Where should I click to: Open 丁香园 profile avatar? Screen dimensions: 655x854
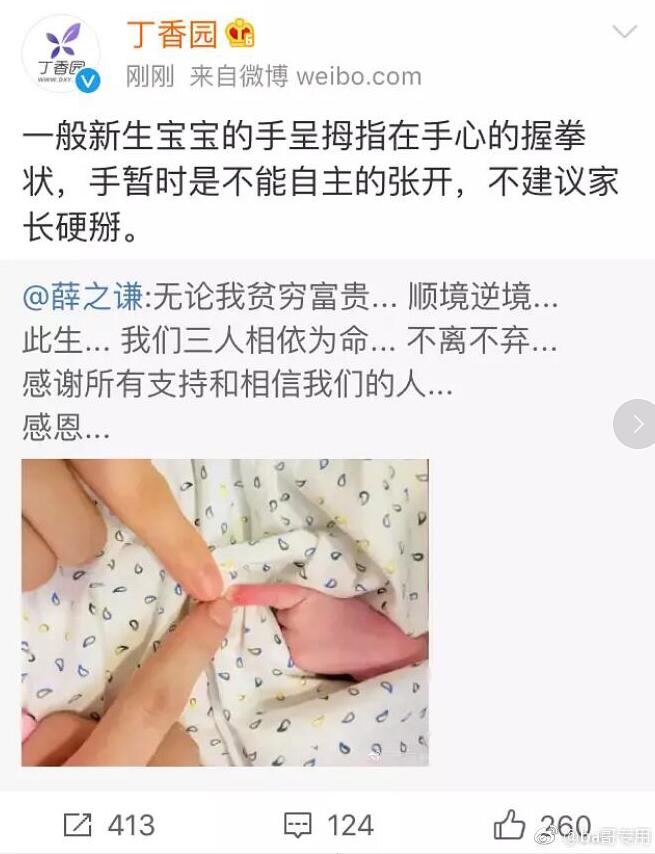(x=61, y=55)
